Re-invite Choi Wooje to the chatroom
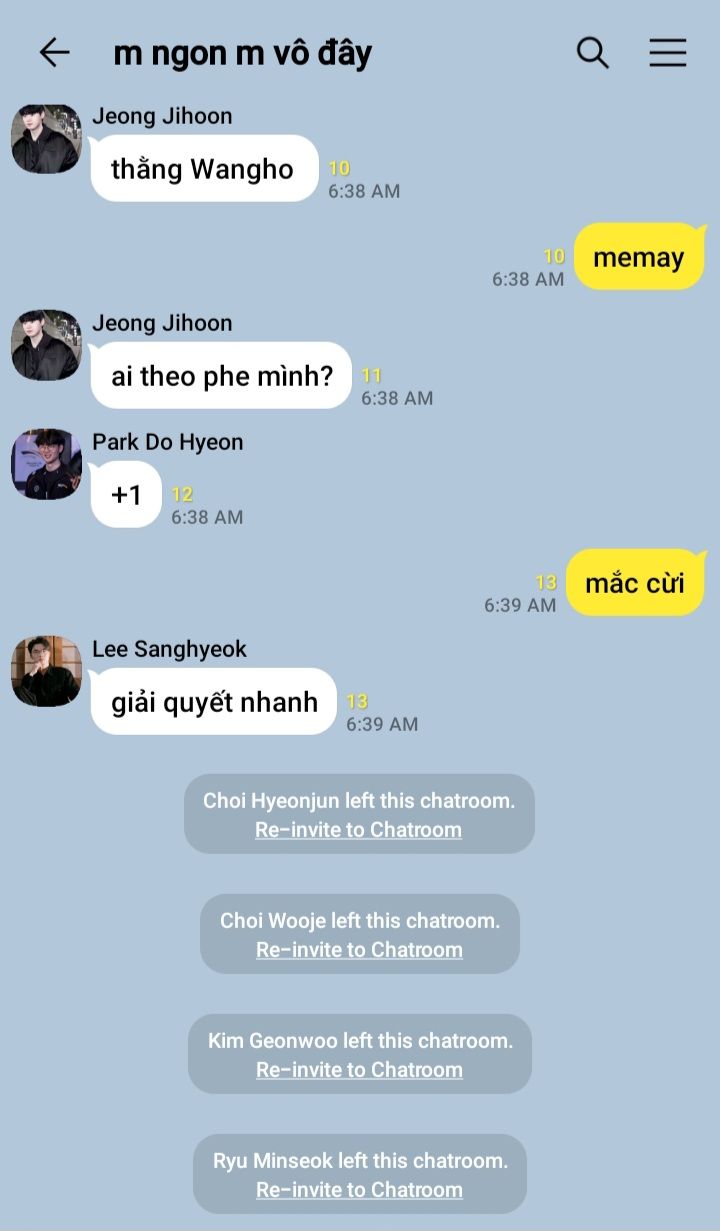This screenshot has height=1231, width=720. (x=359, y=950)
